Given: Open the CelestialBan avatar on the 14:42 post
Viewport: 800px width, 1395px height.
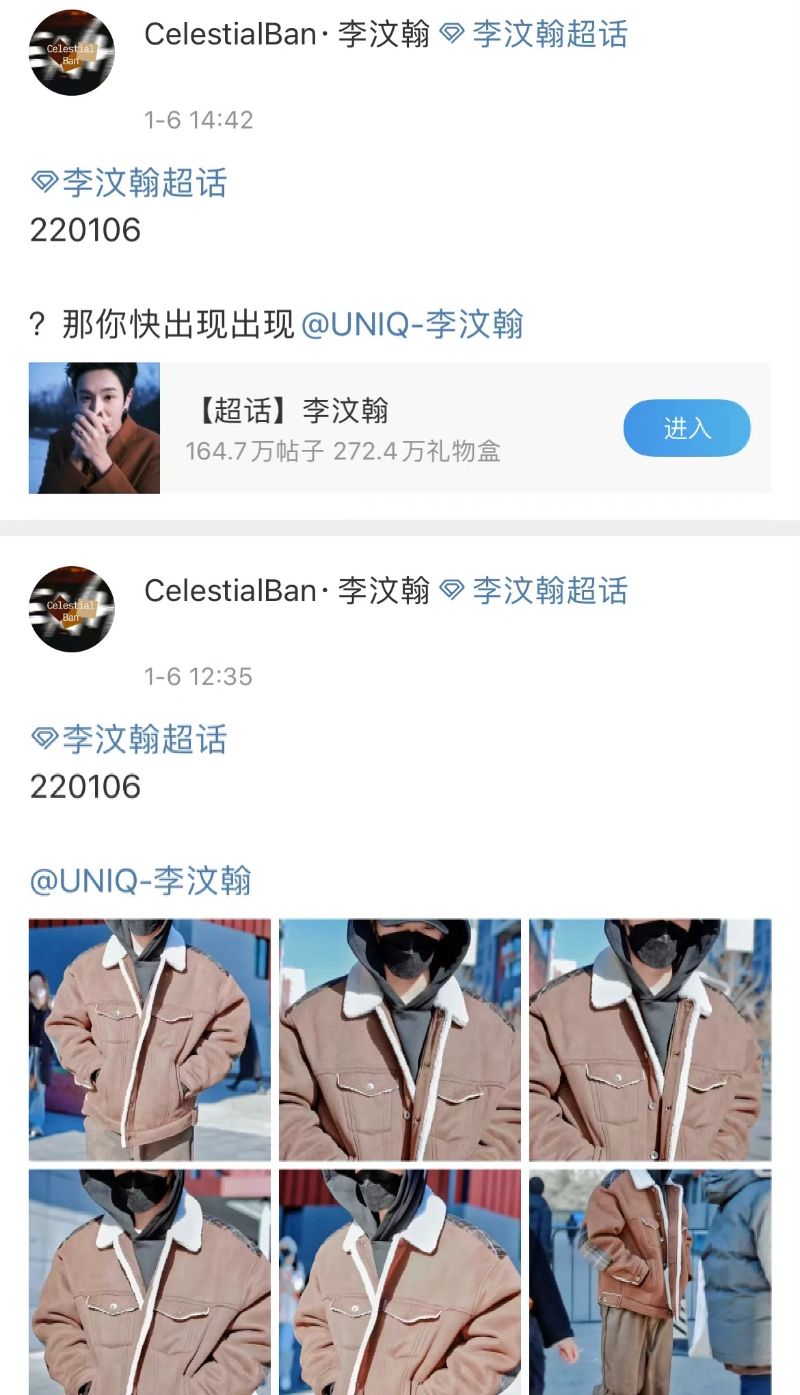Looking at the screenshot, I should point(71,53).
